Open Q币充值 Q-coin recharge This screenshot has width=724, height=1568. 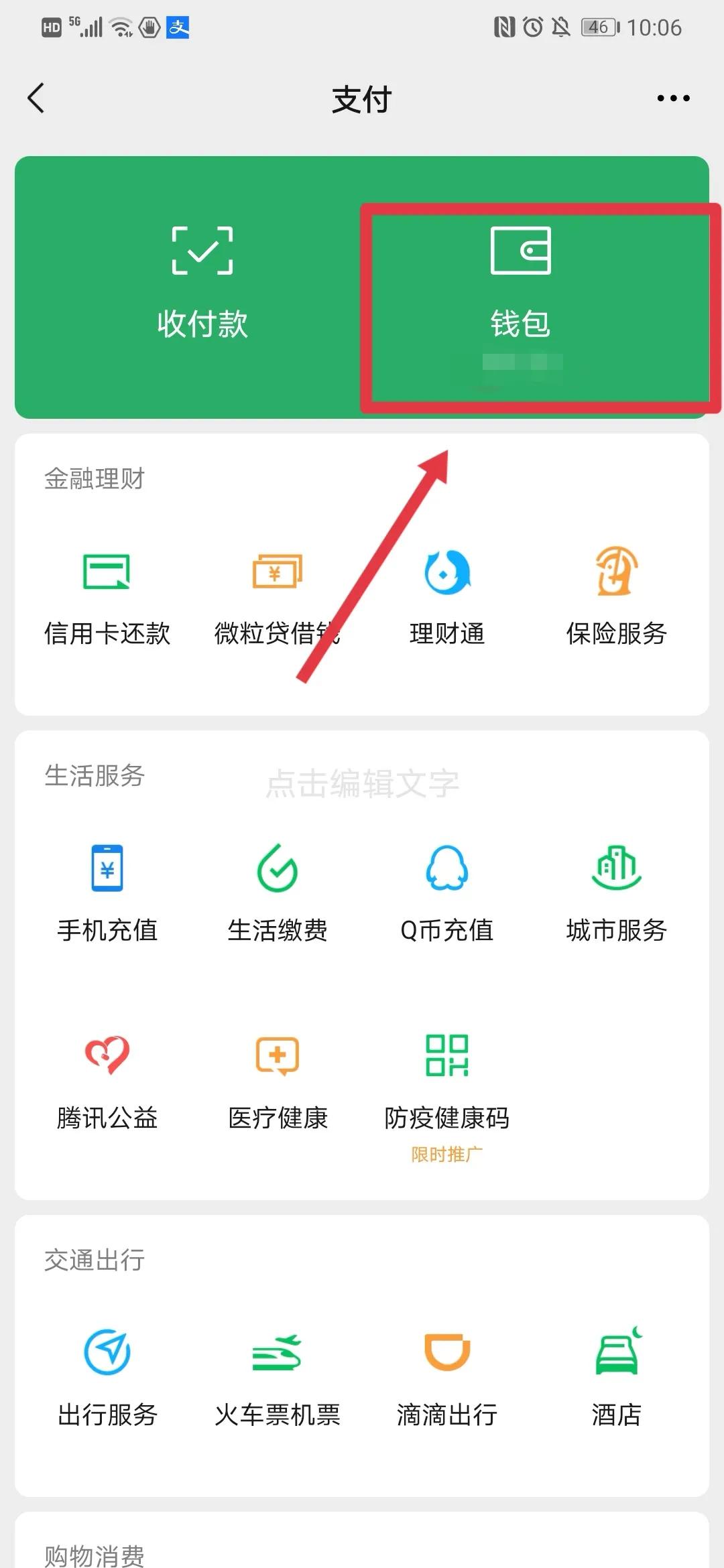coord(446,891)
